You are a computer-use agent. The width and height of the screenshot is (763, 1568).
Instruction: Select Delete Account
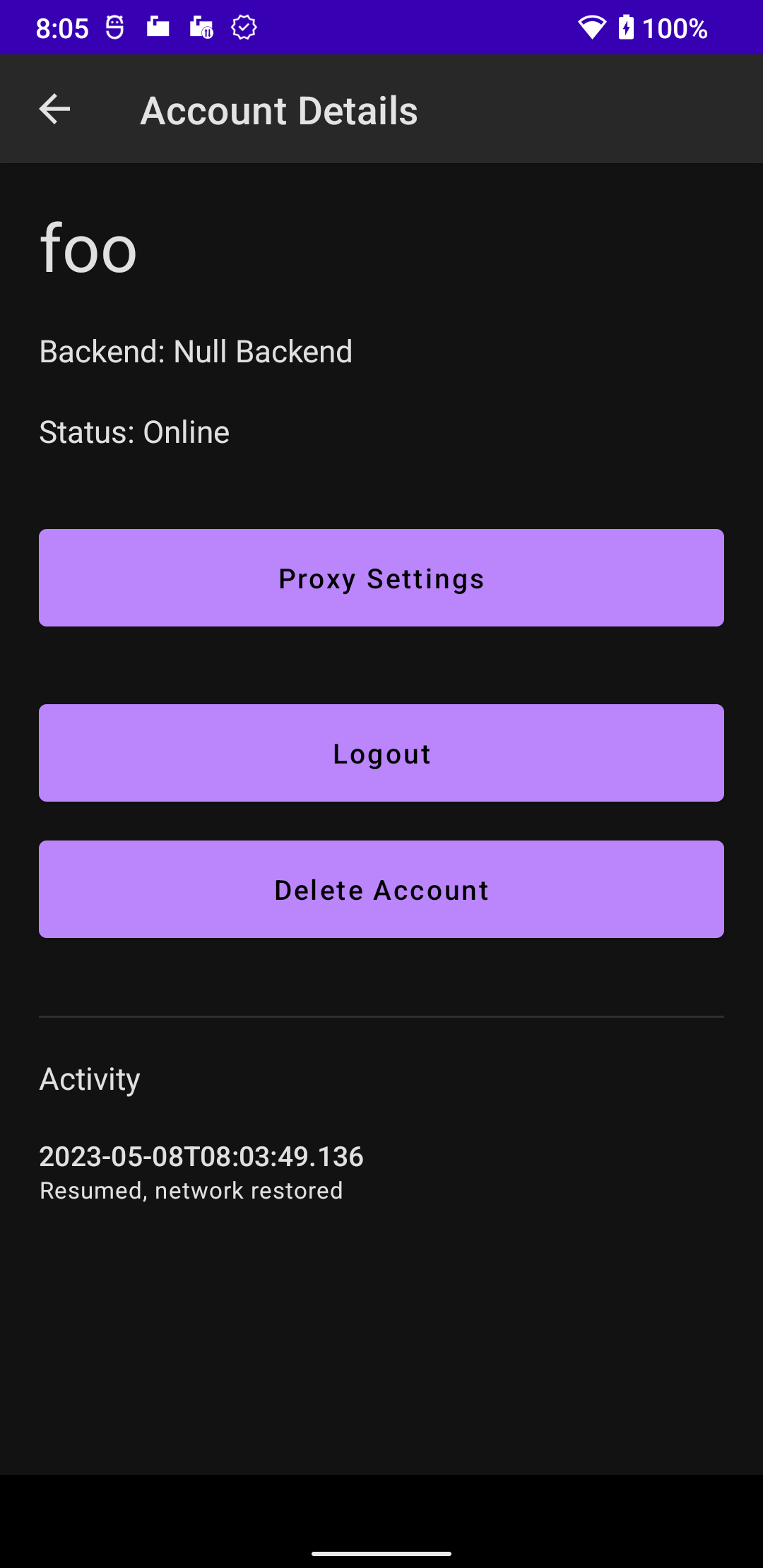pos(381,889)
